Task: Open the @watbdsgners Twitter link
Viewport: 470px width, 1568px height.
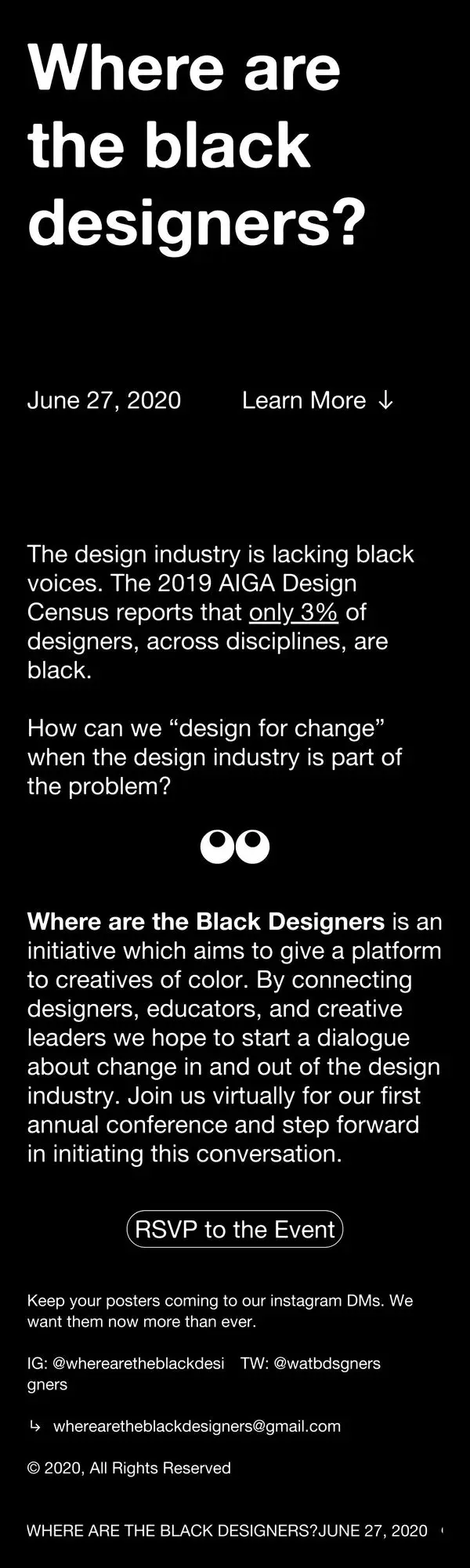Action: click(327, 1363)
